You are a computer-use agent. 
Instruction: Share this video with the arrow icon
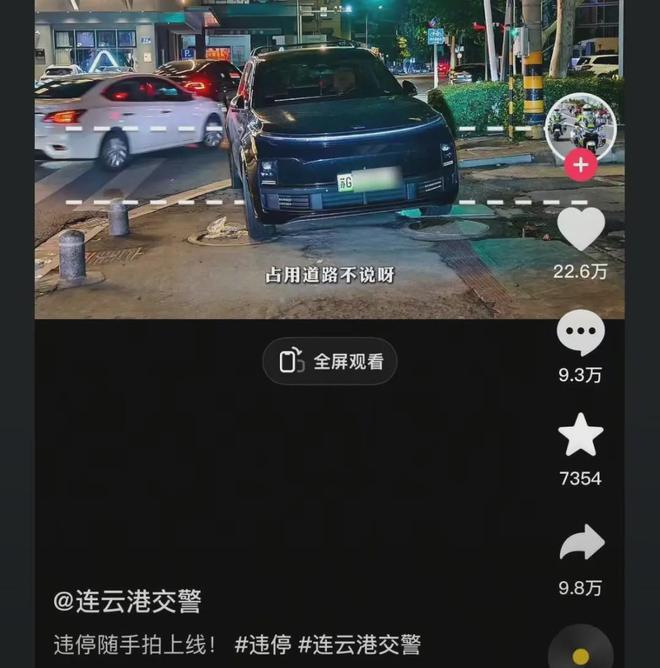[580, 543]
